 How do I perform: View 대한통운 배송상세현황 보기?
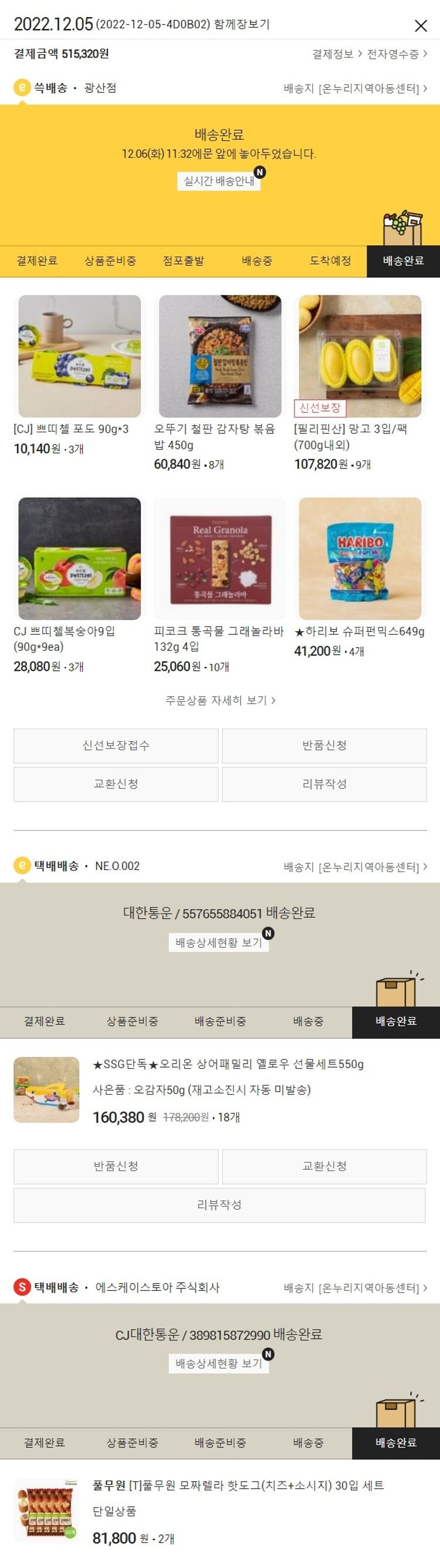[219, 943]
